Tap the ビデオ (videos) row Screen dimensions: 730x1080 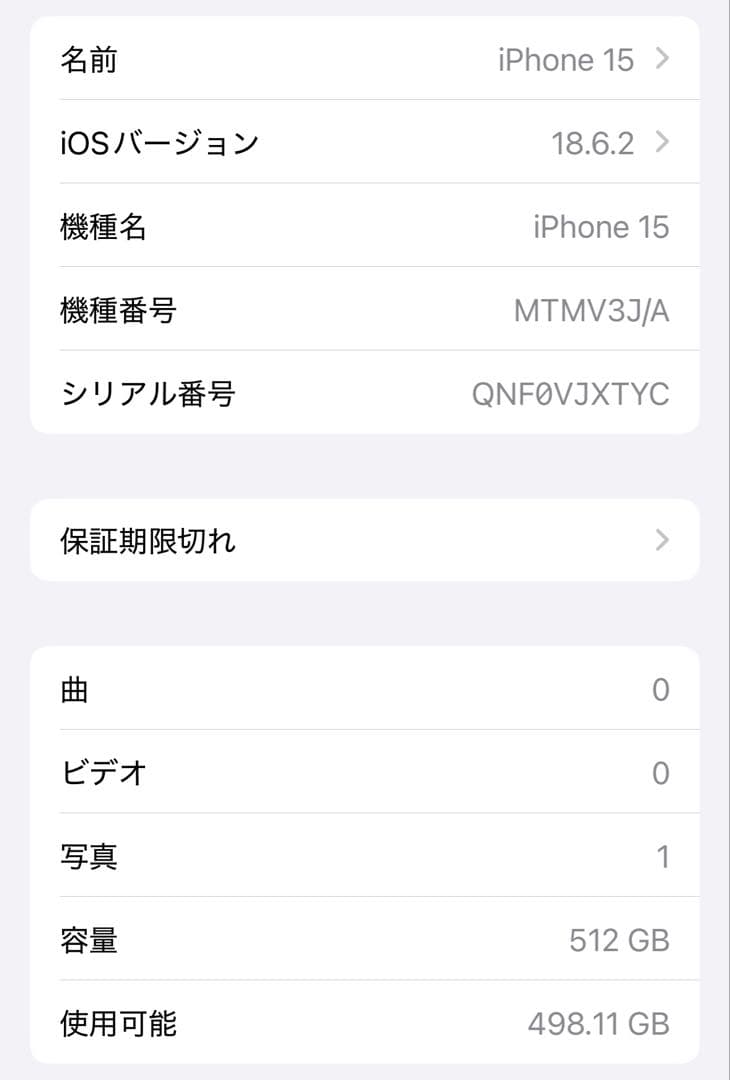(x=365, y=772)
